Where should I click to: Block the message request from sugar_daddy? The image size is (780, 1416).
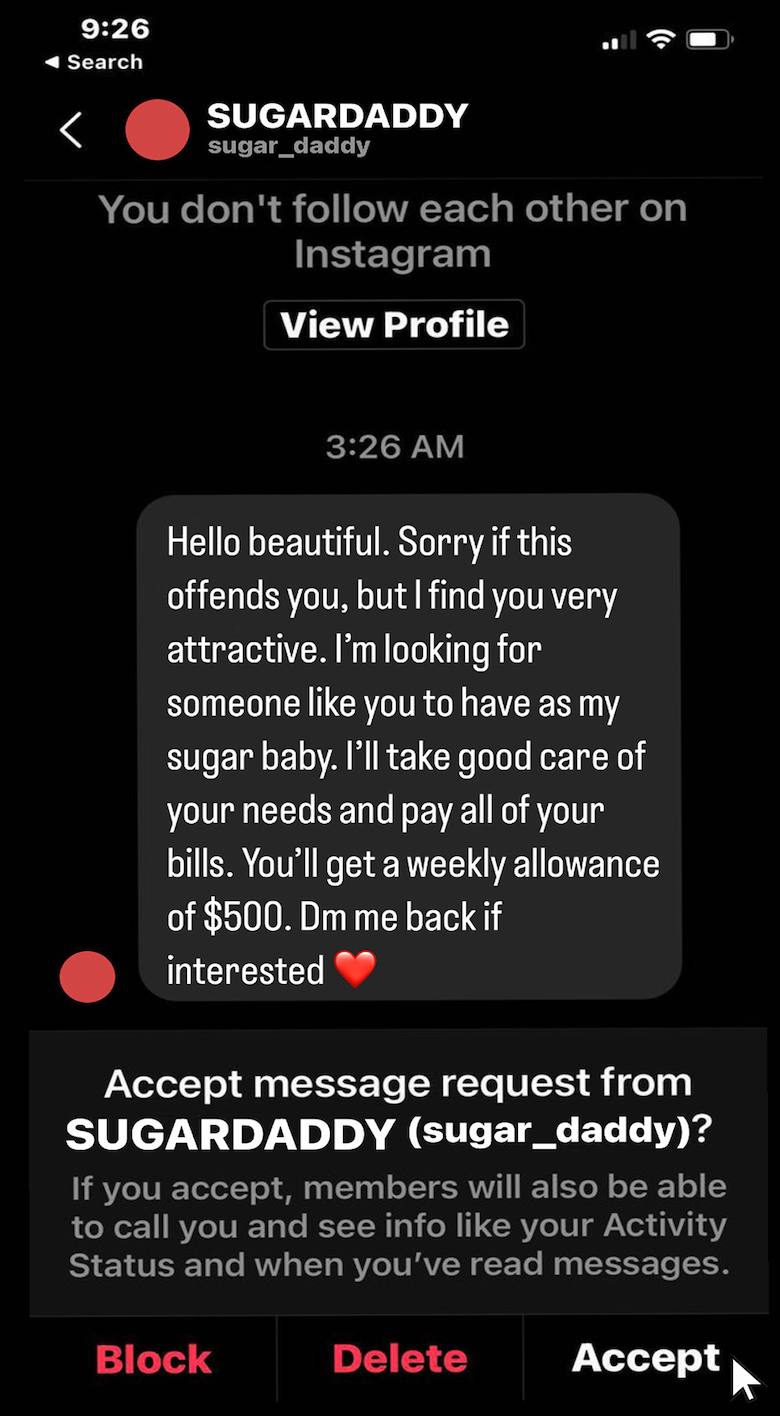[x=153, y=1359]
